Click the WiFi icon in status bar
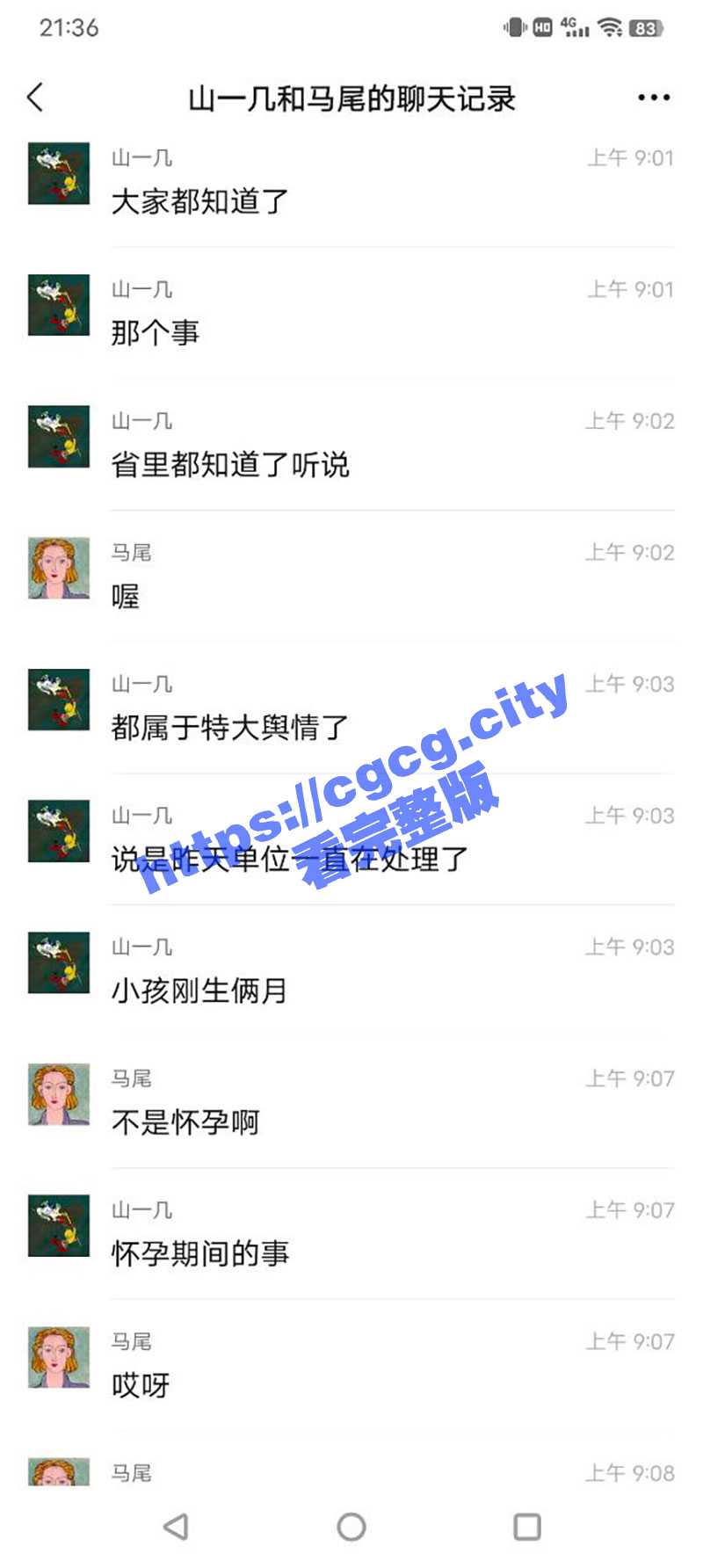This screenshot has width=703, height=1568. pos(612,27)
